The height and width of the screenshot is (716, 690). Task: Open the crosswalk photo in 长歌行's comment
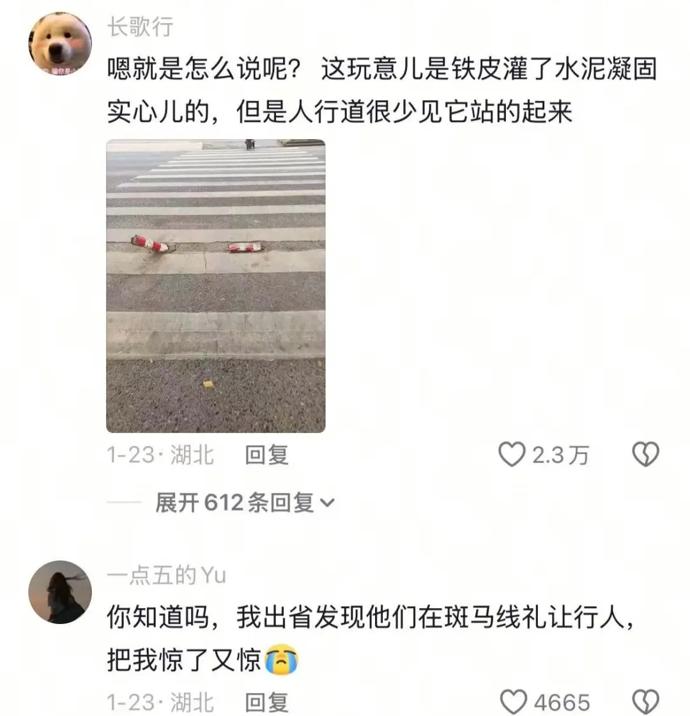point(215,285)
